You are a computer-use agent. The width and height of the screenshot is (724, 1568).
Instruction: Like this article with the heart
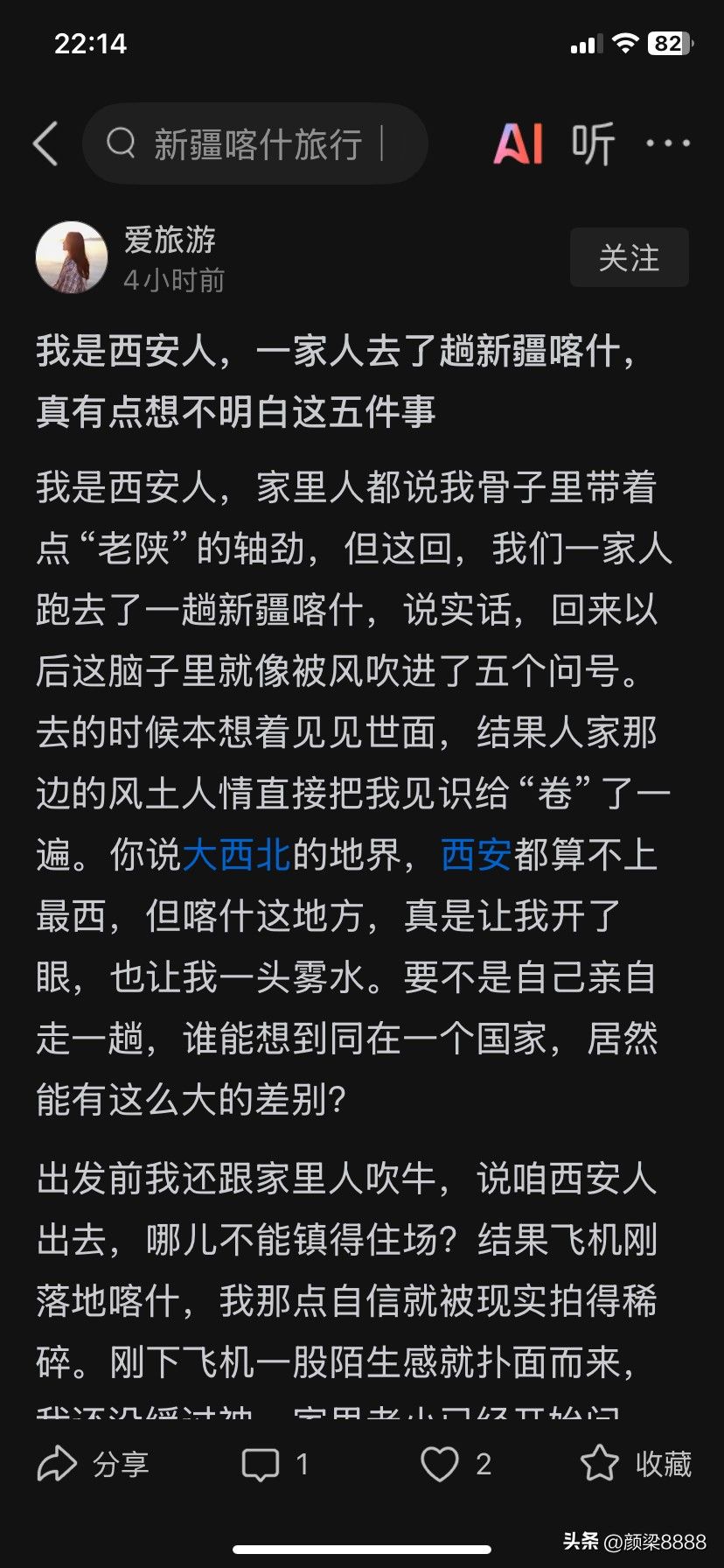(456, 1464)
